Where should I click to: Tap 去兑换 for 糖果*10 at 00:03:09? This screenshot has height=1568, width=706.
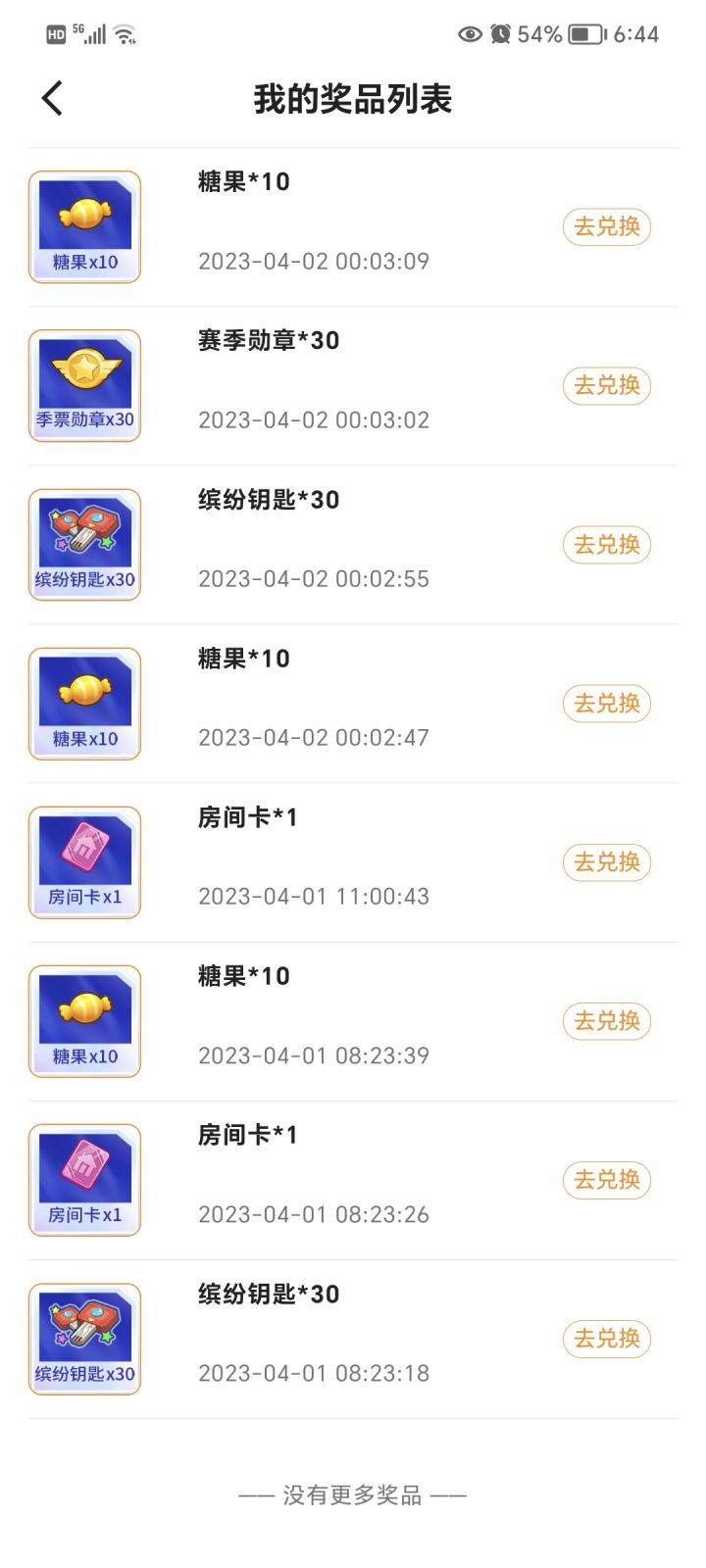click(606, 226)
